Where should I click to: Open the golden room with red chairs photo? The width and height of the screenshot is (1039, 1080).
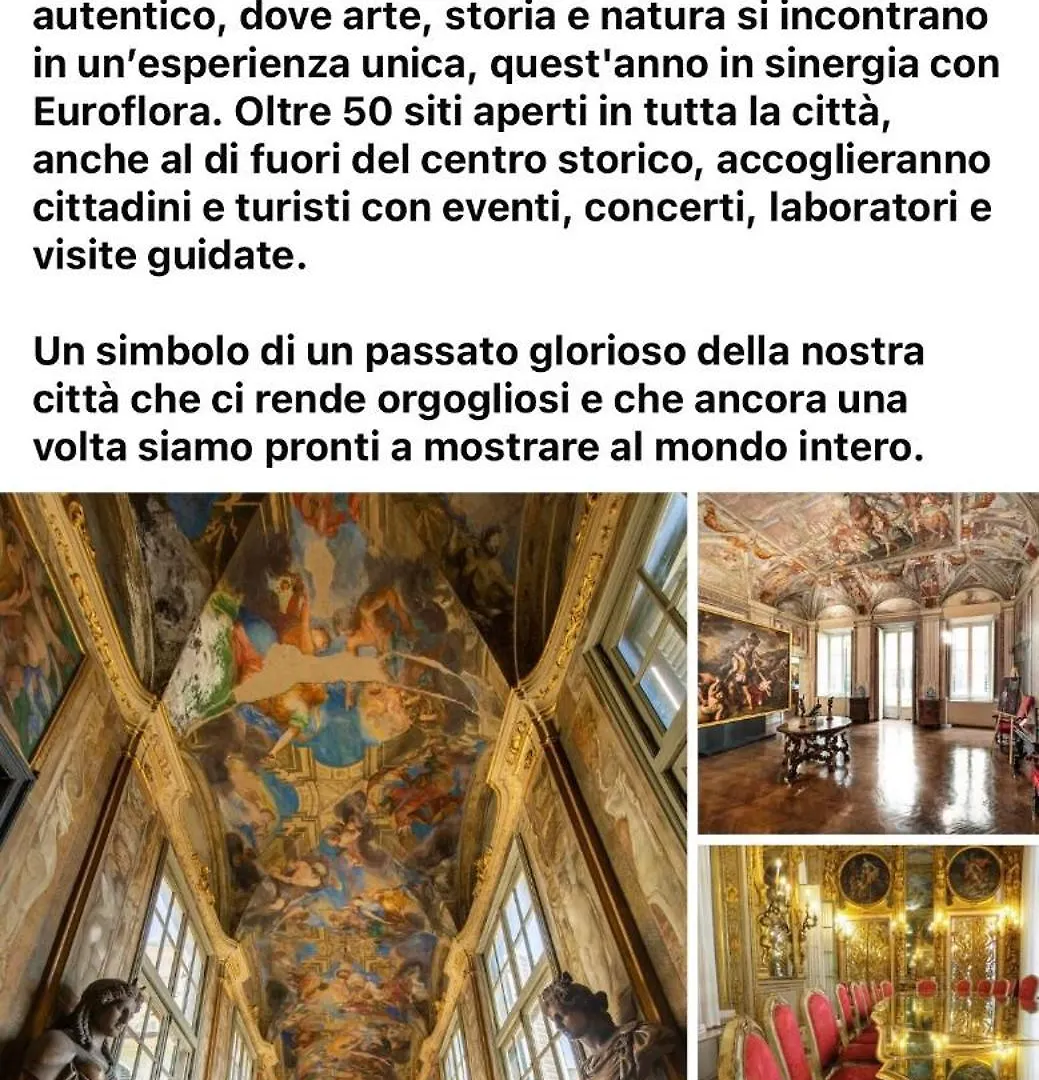click(867, 962)
